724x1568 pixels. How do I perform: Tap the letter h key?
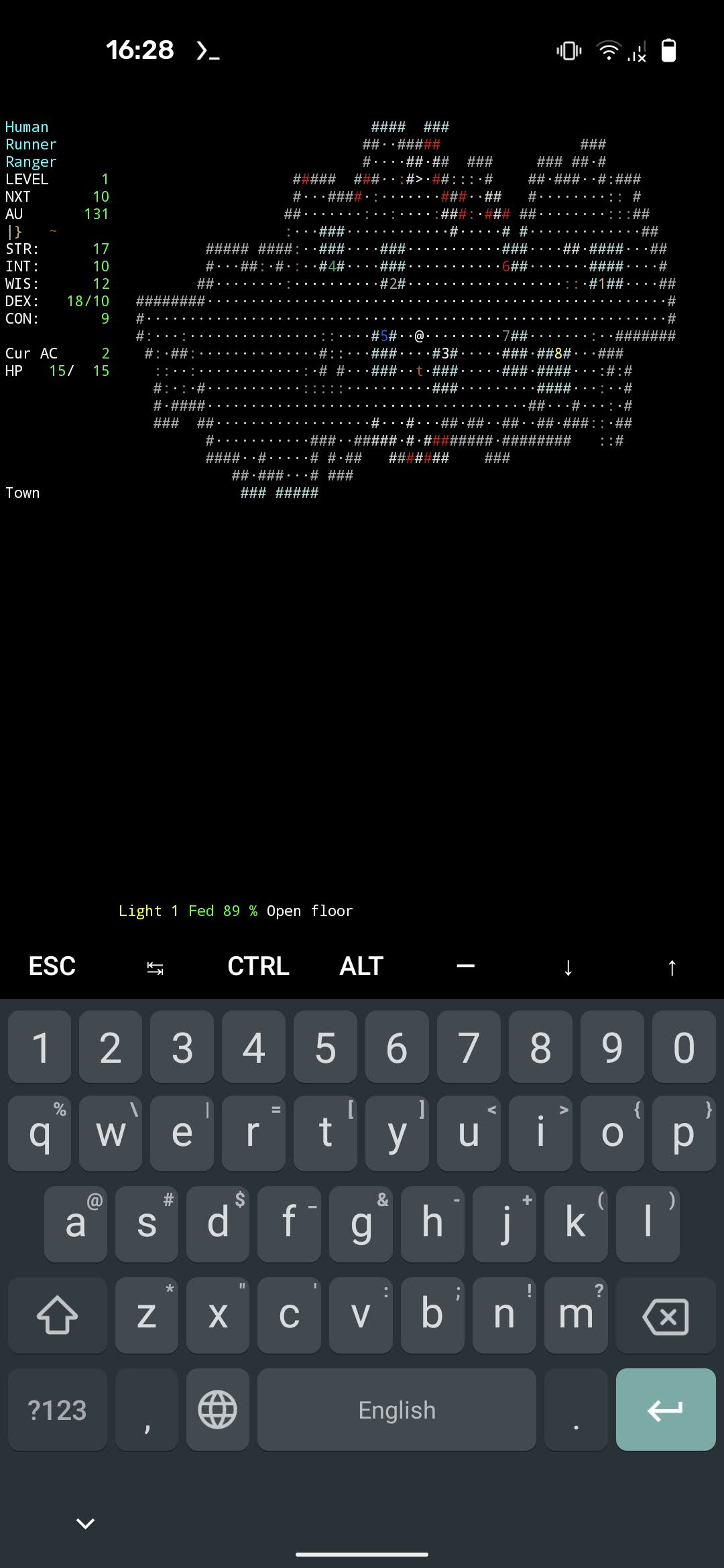(x=432, y=1222)
